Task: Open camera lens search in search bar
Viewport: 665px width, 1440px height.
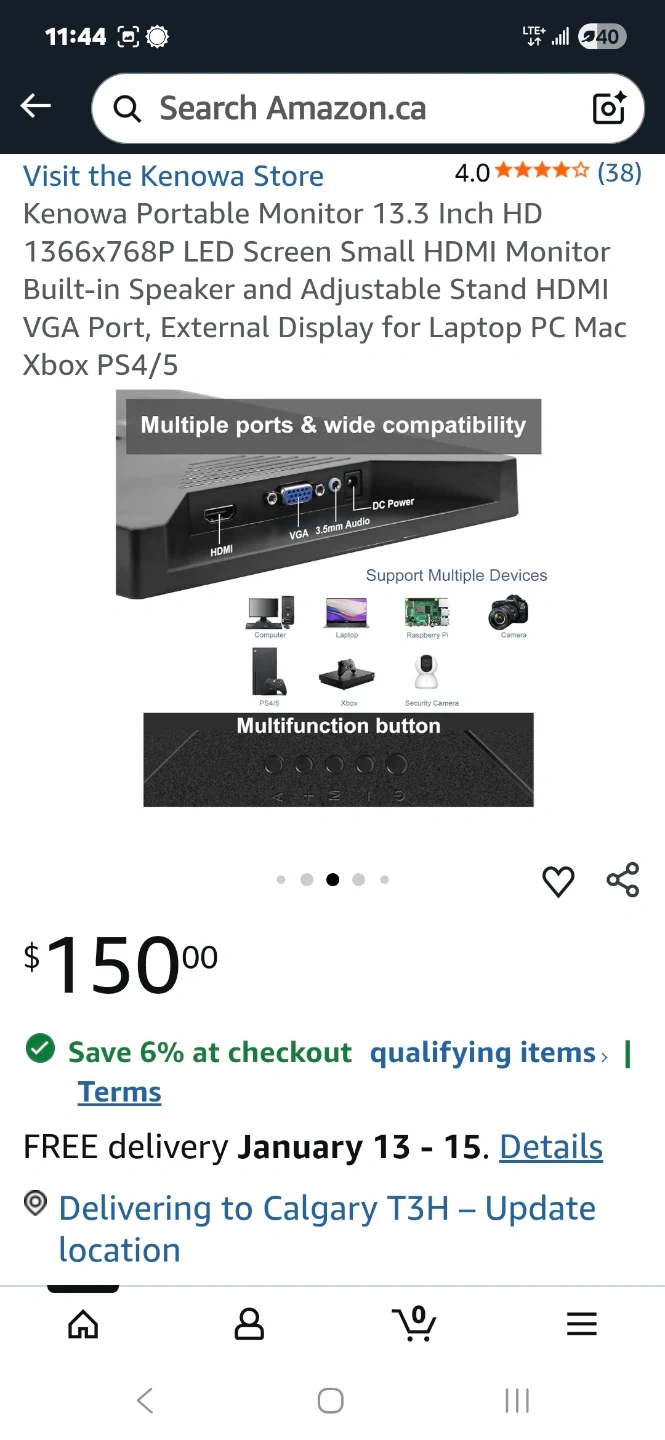Action: click(x=609, y=108)
